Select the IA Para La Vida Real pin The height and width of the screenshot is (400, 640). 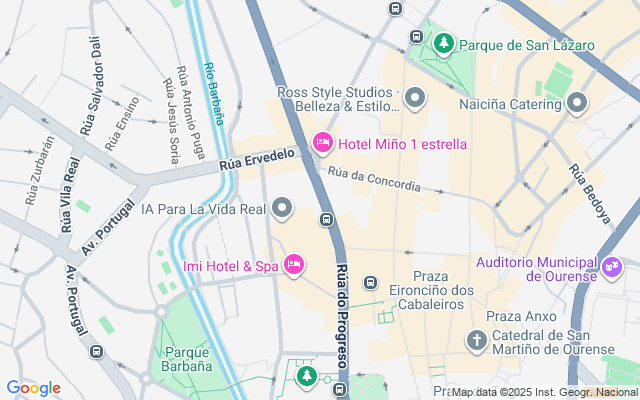tap(282, 208)
